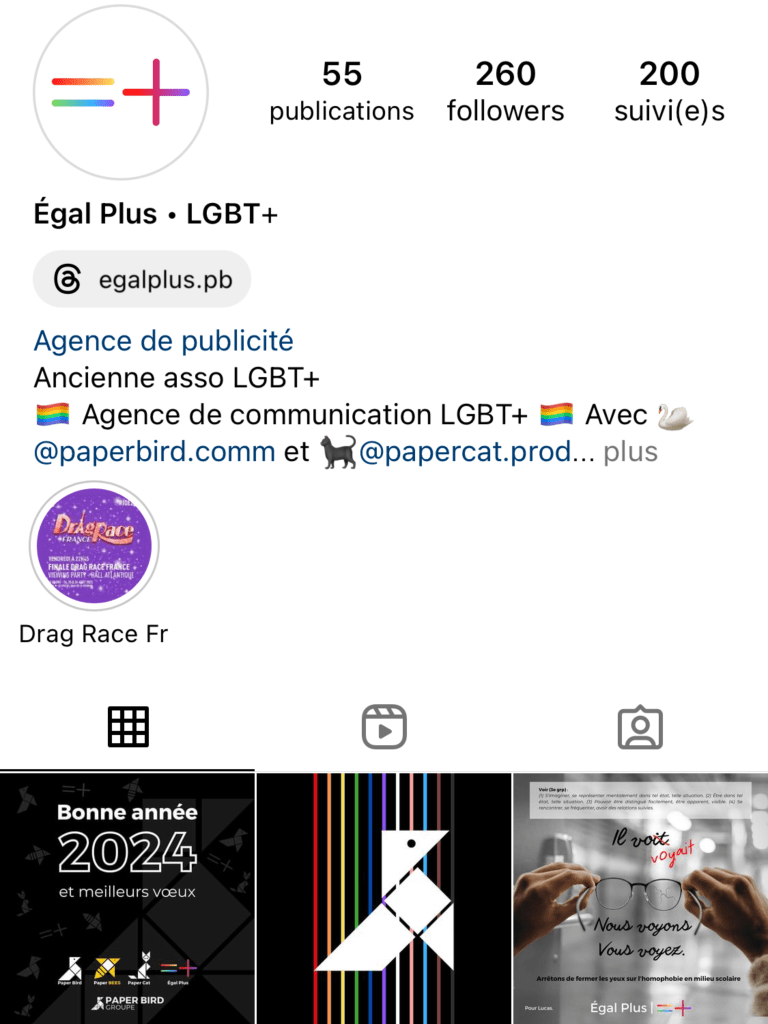This screenshot has height=1024, width=768.
Task: View the 200 suivi(e)s list
Action: (669, 91)
